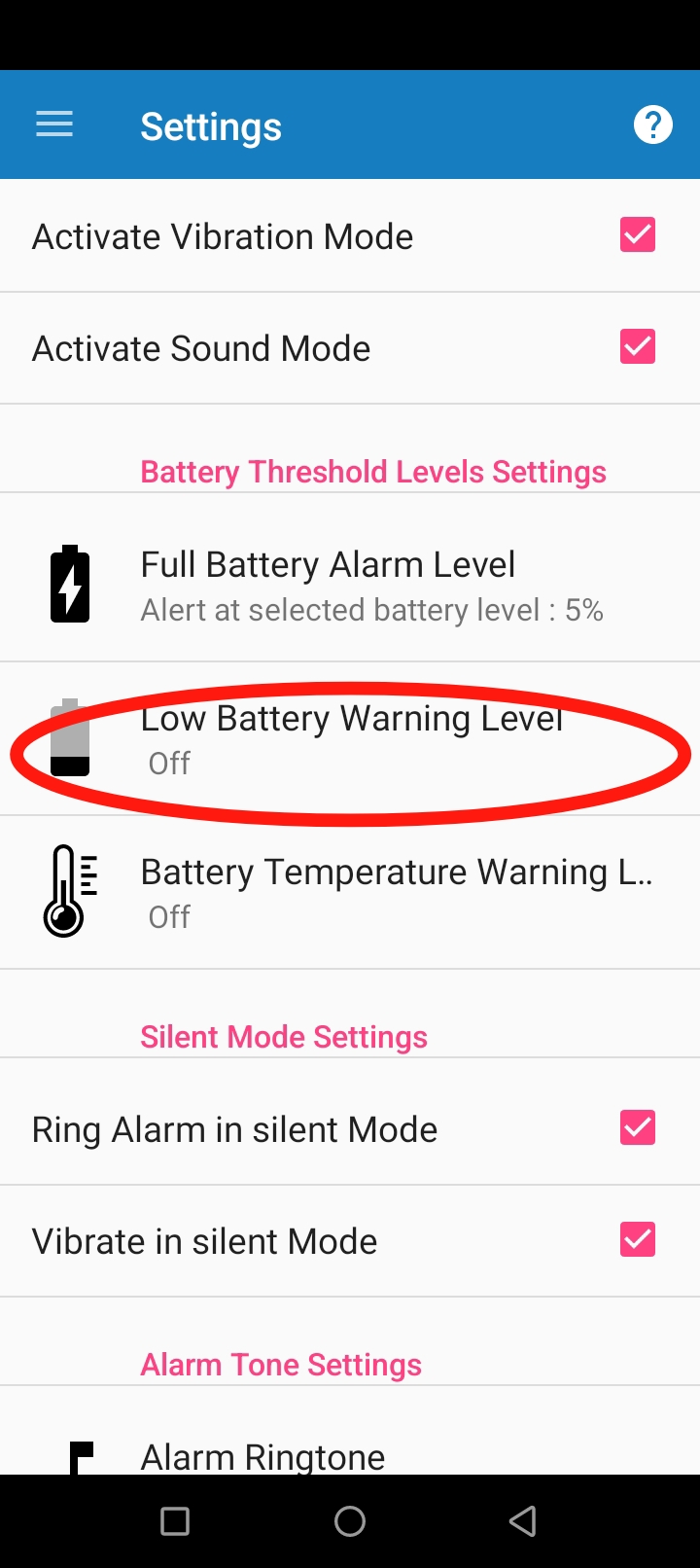Open the Alarm Ringtone setting
The image size is (700, 1568).
coord(262,1455)
